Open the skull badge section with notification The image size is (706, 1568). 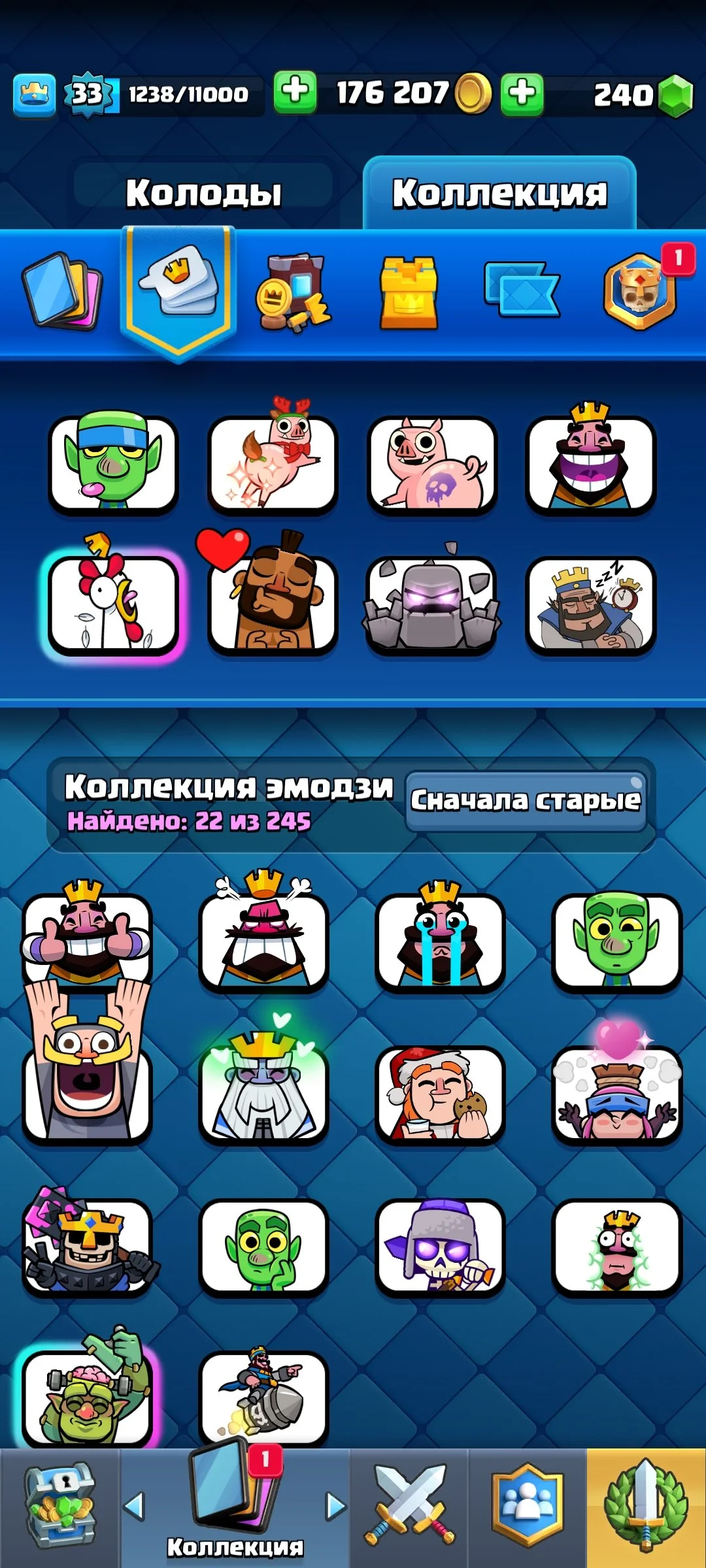(x=641, y=291)
